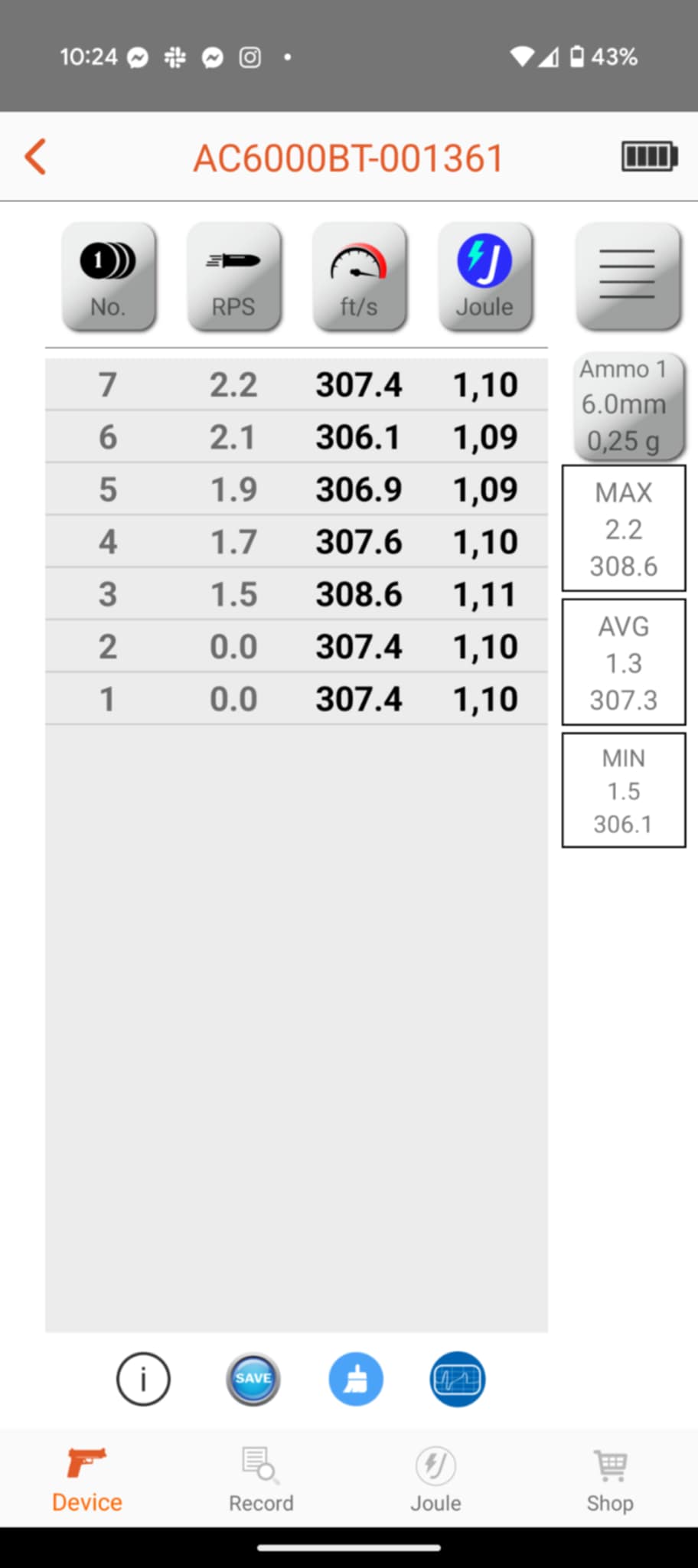Open the info icon
This screenshot has width=698, height=1568.
(x=143, y=1379)
